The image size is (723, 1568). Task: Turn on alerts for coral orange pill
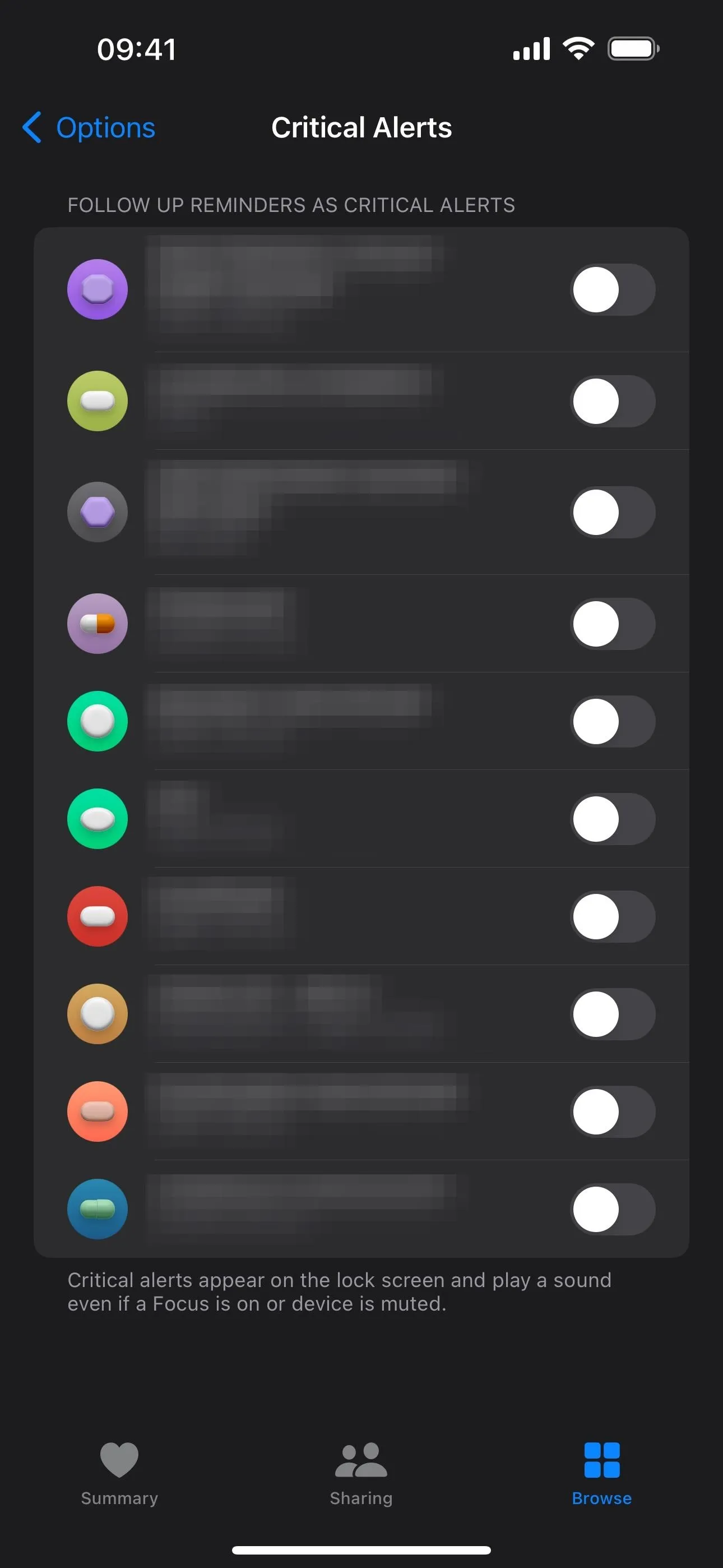612,1112
